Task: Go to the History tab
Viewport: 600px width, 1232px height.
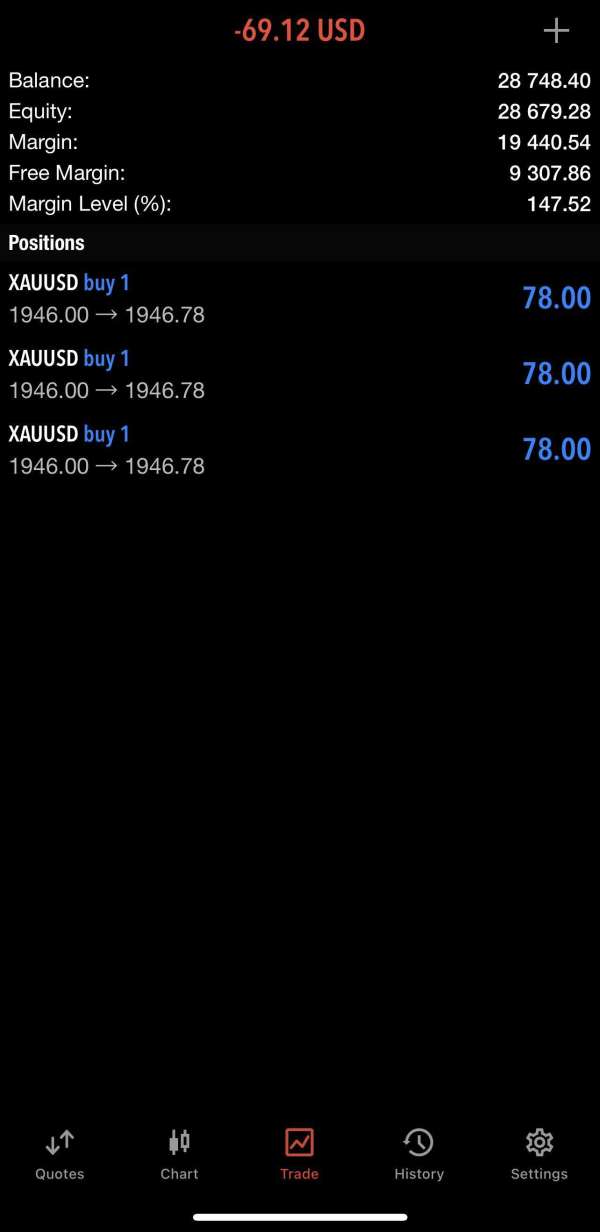Action: click(419, 1155)
